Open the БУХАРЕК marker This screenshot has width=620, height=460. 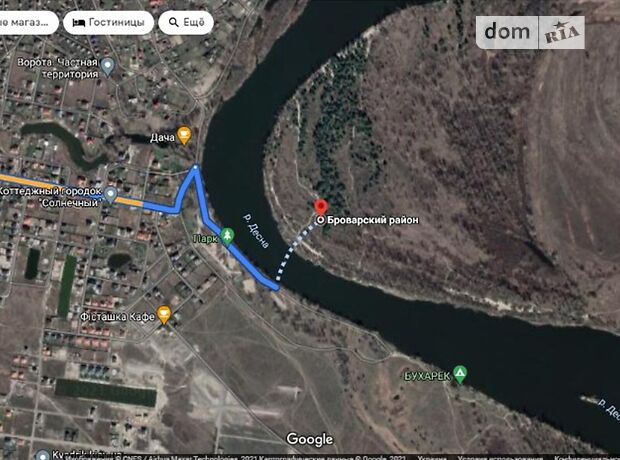pyautogui.click(x=460, y=374)
